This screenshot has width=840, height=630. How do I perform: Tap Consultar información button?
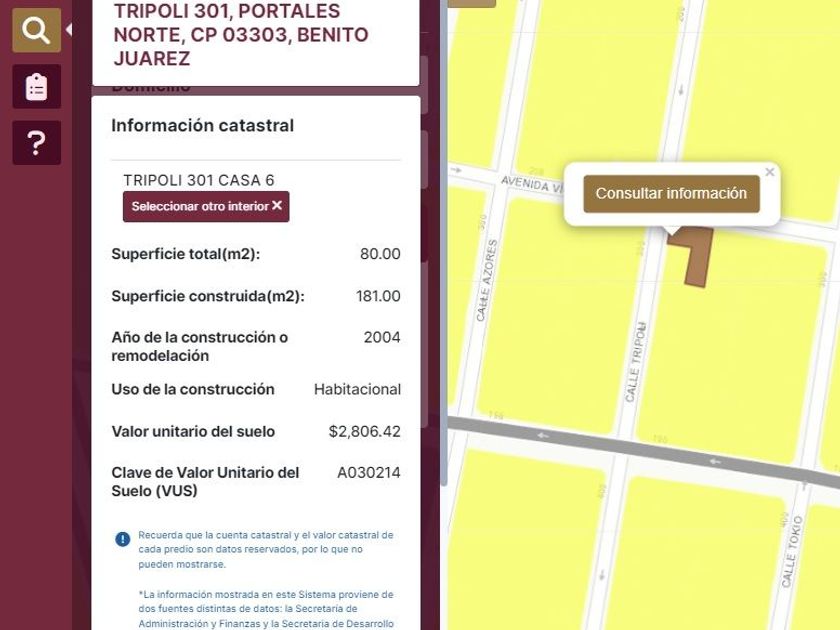(671, 194)
